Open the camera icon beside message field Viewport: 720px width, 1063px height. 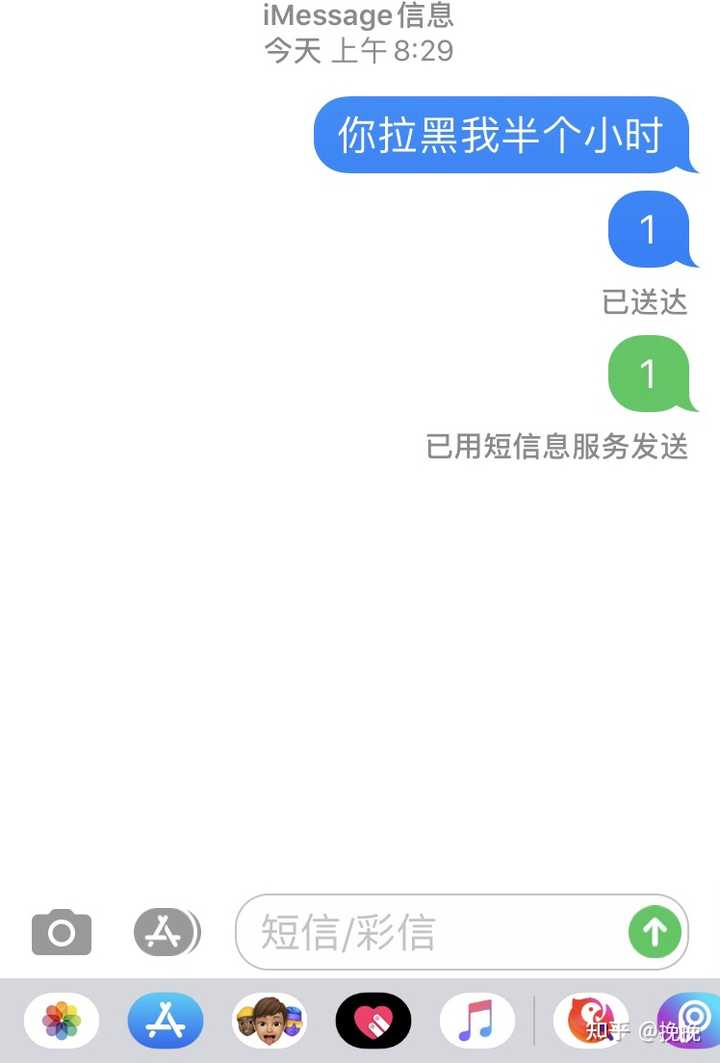(61, 931)
